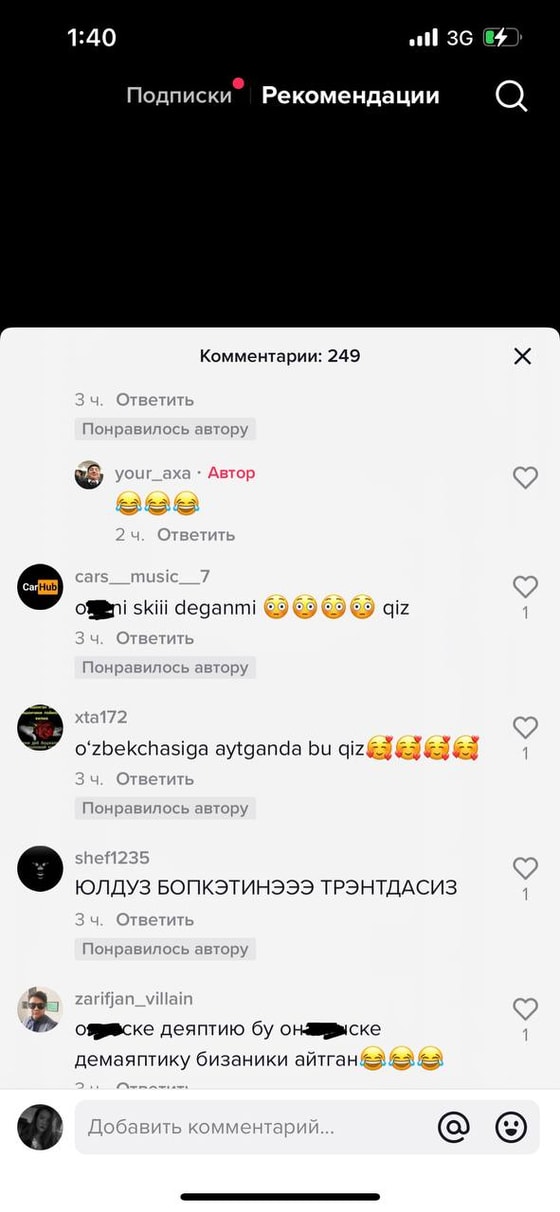View zarifjan_villain's profile via avatar

click(x=40, y=1009)
